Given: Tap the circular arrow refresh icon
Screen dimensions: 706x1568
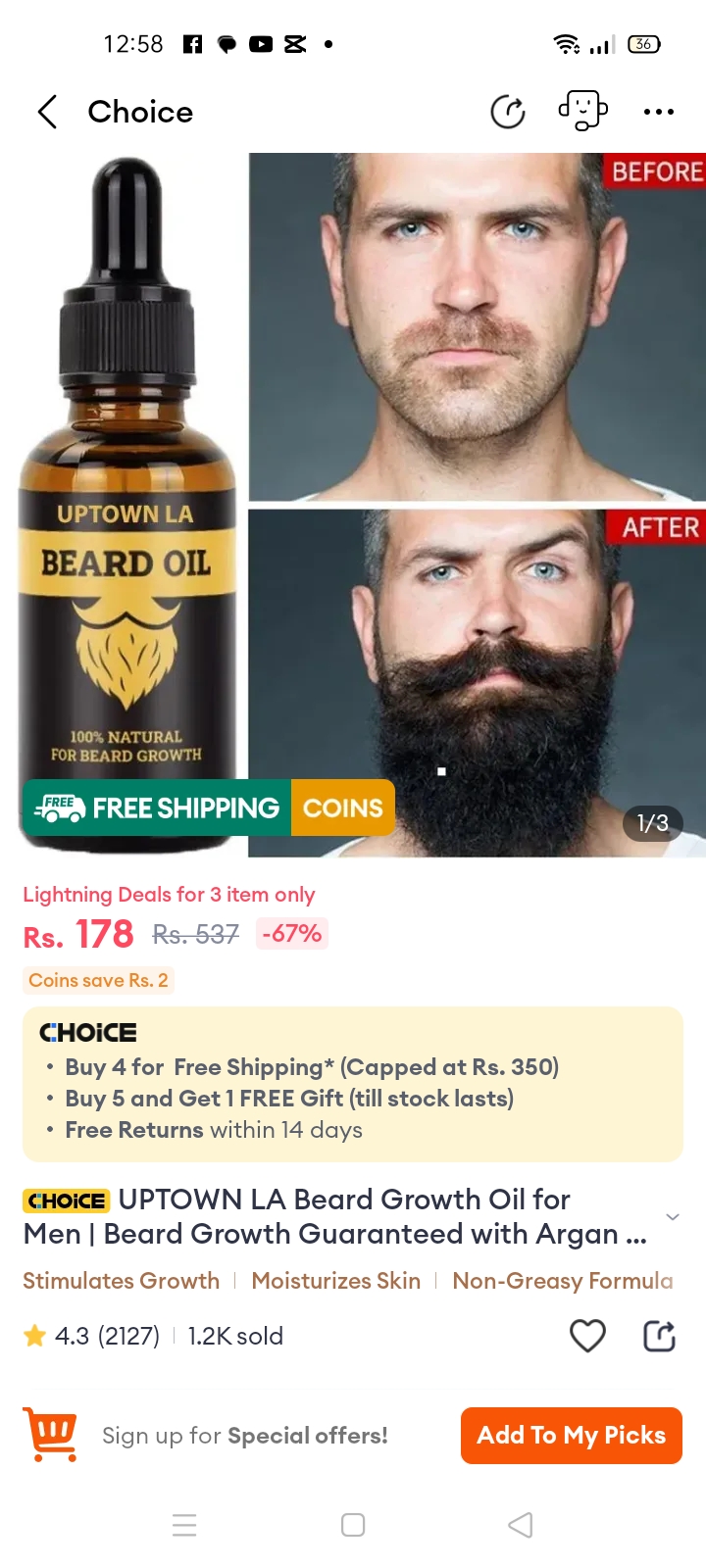Looking at the screenshot, I should point(508,112).
